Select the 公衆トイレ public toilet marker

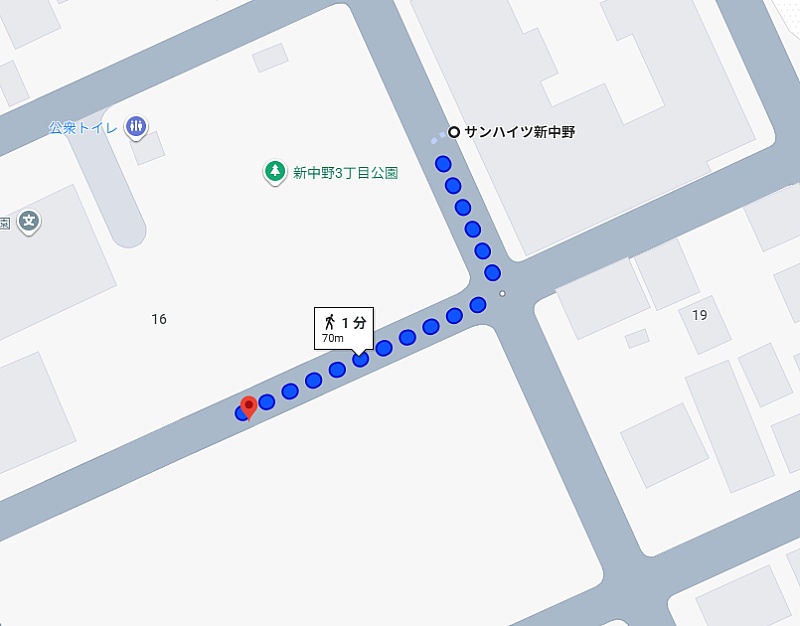138,127
